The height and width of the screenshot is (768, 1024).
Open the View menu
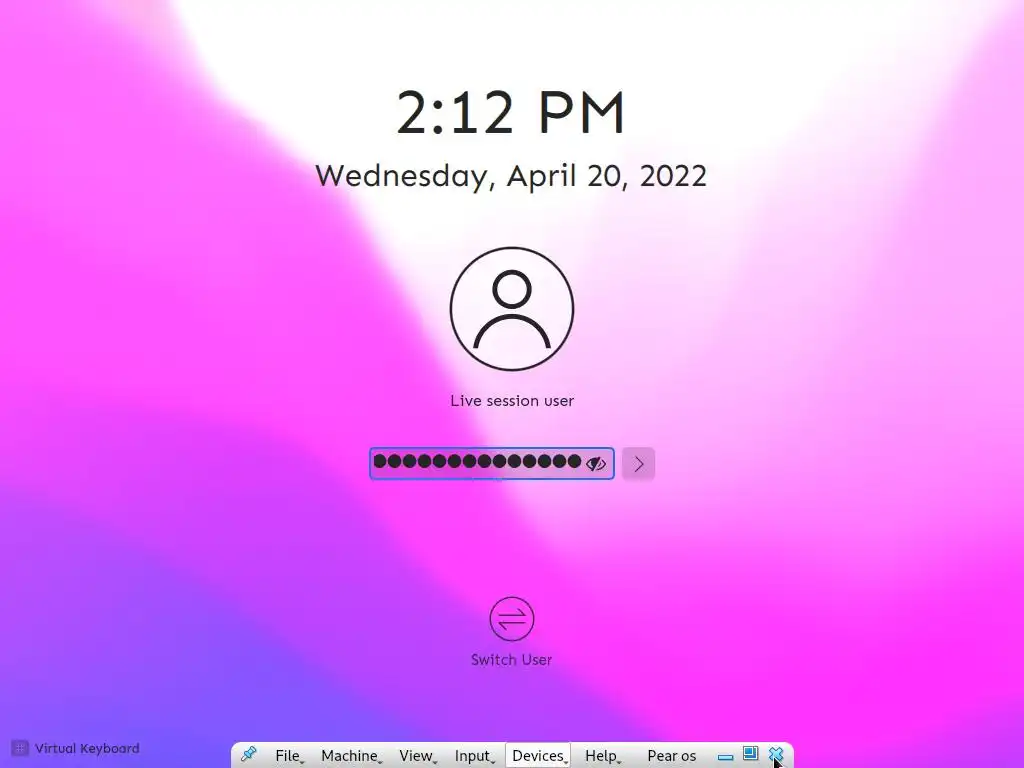click(417, 756)
